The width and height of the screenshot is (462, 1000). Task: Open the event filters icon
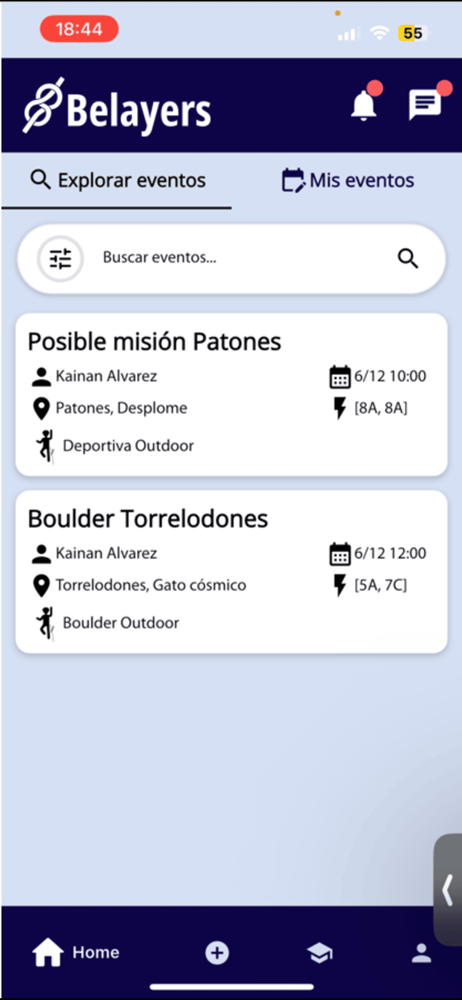tap(61, 258)
